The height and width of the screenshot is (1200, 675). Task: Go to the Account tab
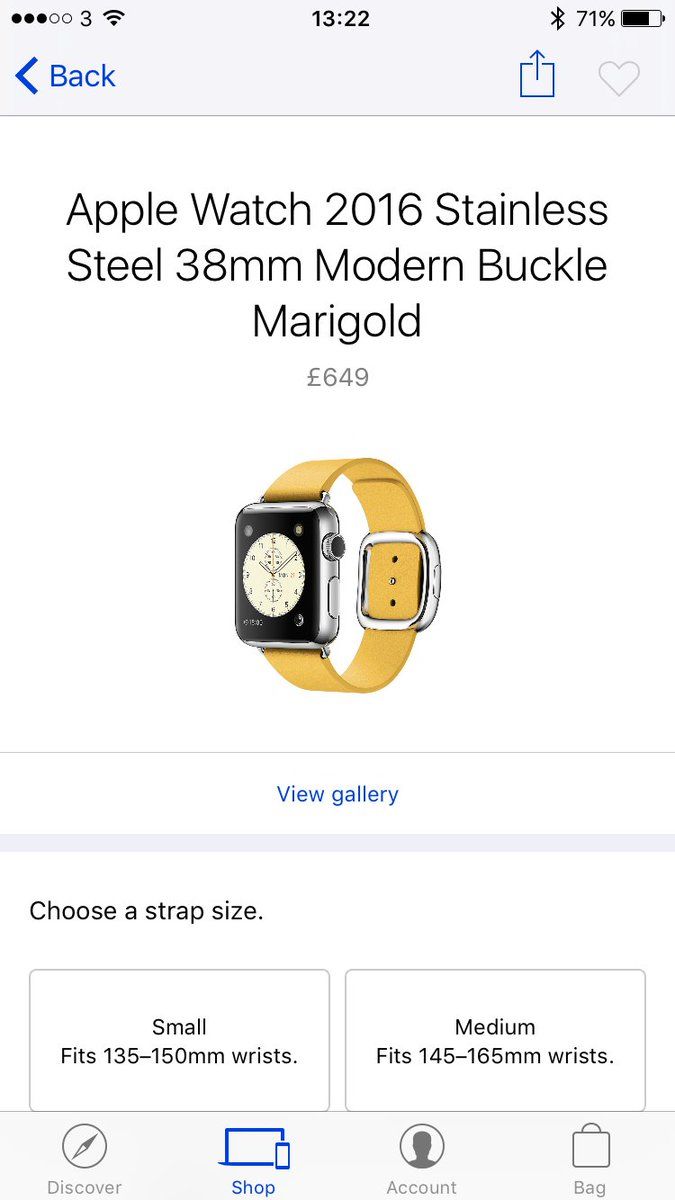pyautogui.click(x=421, y=1159)
